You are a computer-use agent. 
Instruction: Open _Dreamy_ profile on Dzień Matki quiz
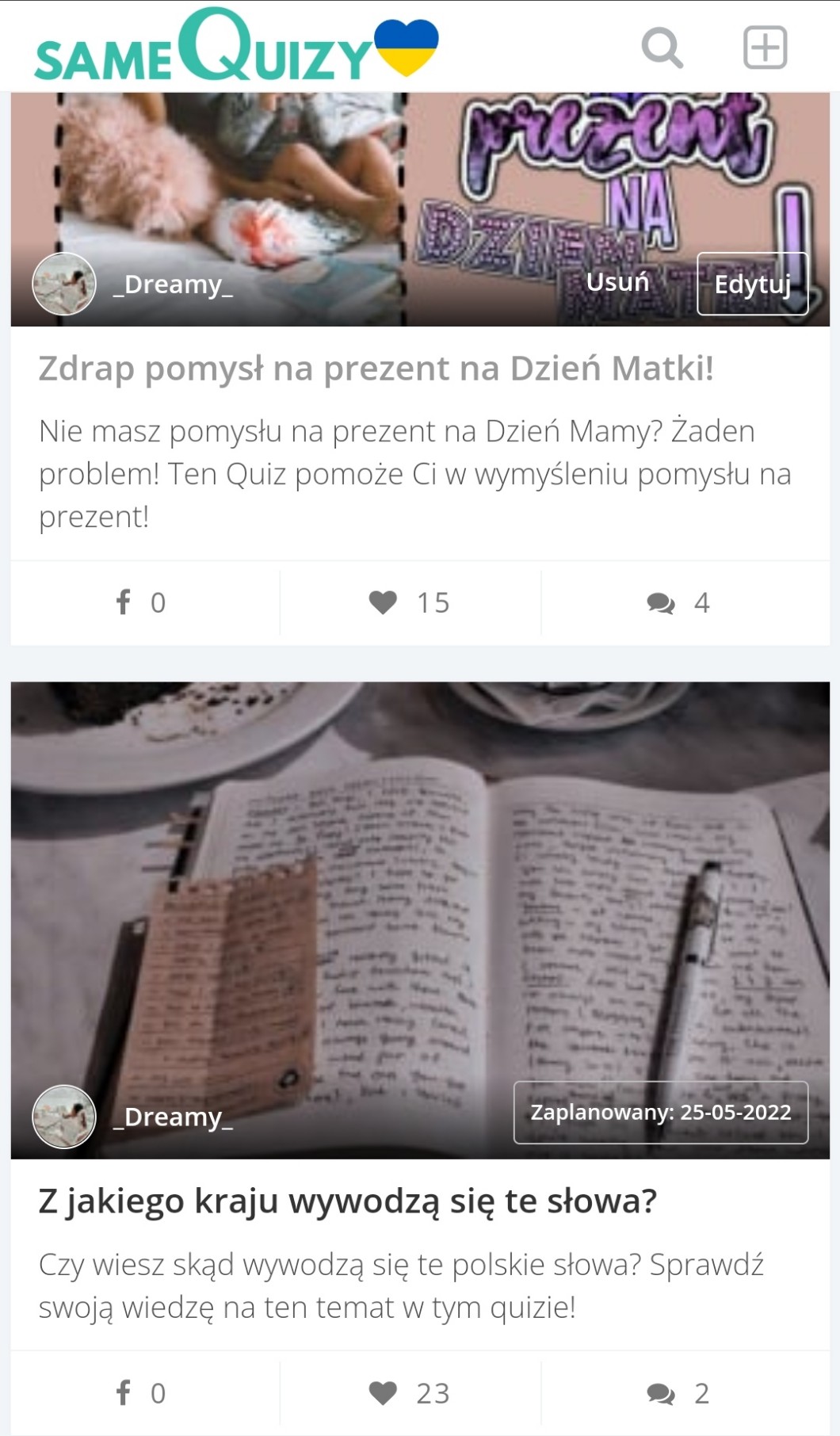[x=172, y=284]
